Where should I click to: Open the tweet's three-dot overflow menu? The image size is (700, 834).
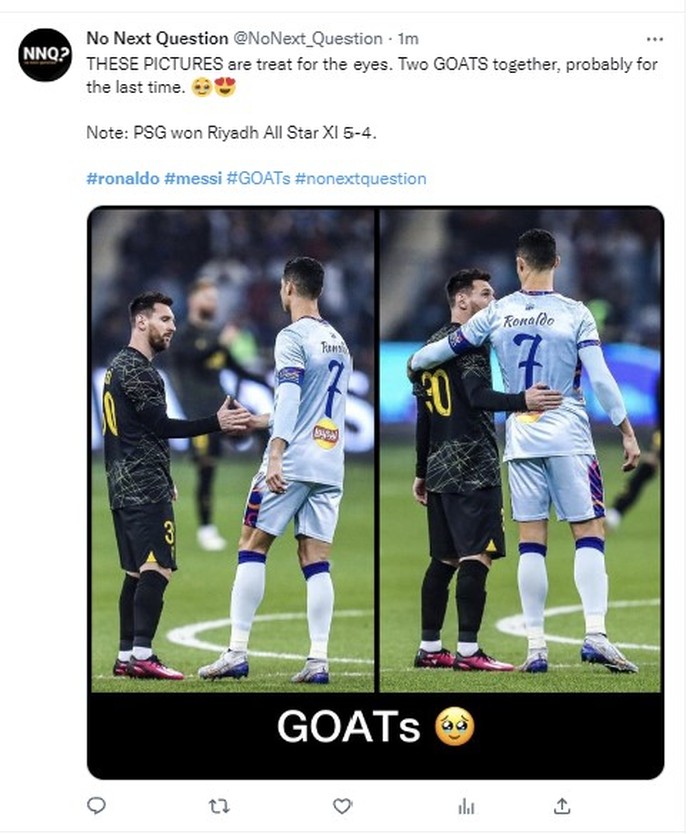pyautogui.click(x=655, y=39)
